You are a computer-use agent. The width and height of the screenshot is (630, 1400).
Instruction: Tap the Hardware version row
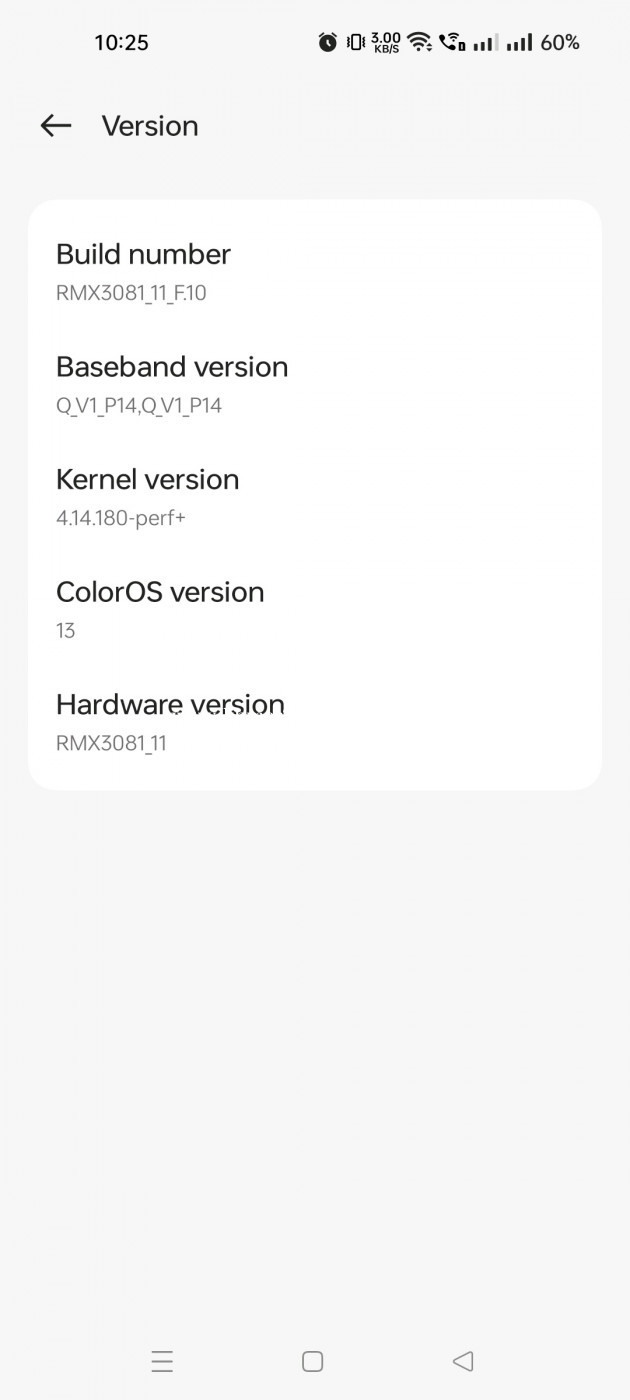coord(315,723)
